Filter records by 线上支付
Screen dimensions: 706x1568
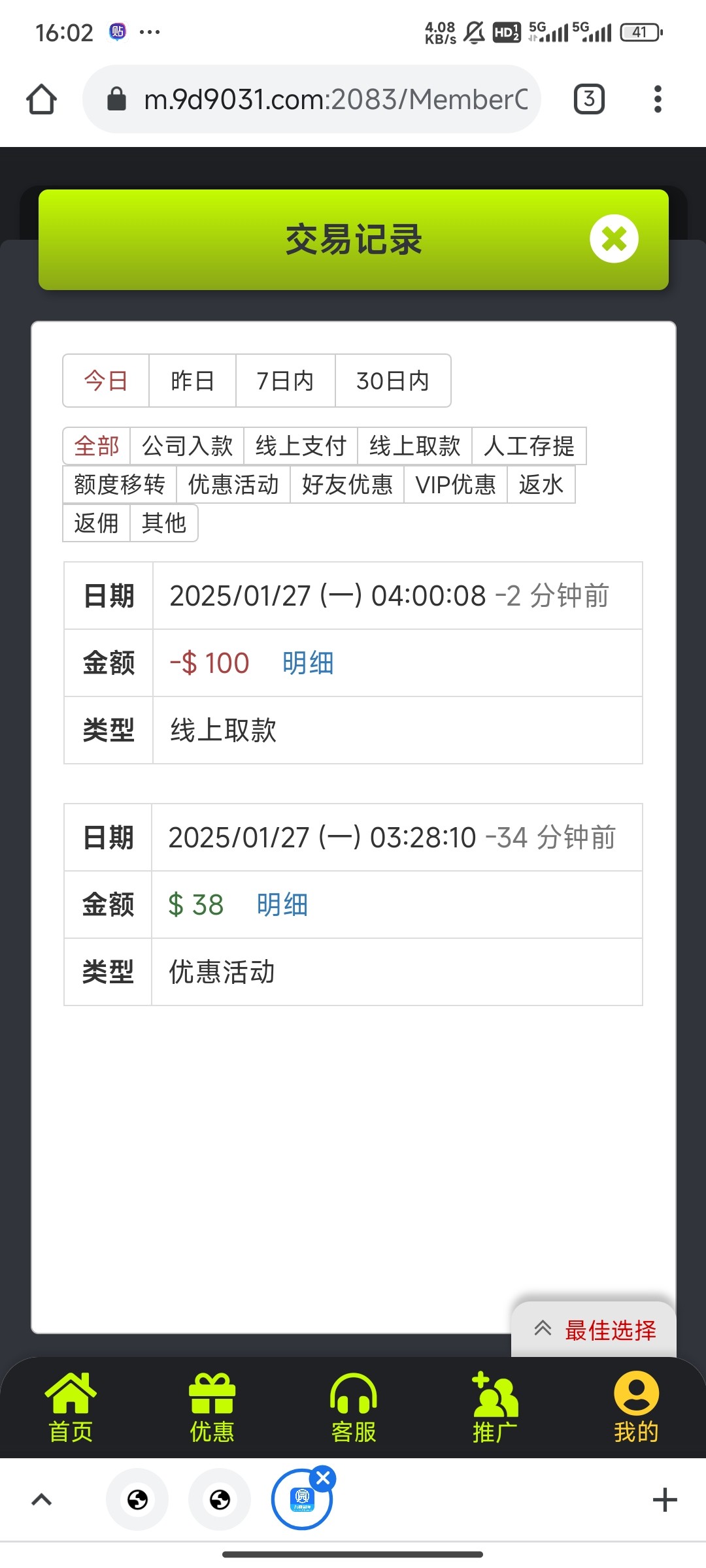tap(301, 446)
